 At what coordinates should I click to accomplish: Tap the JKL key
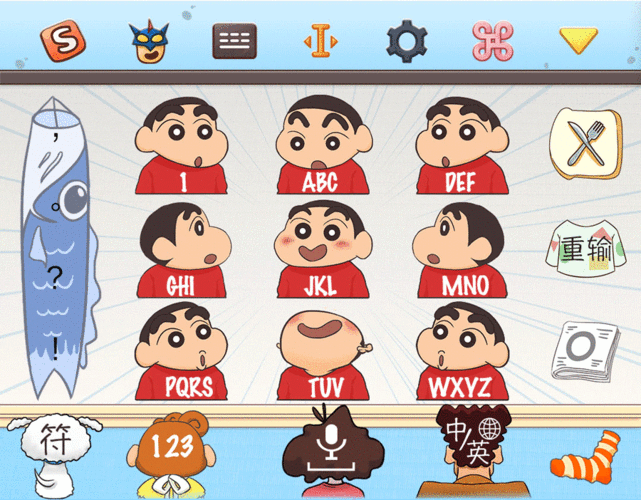click(321, 251)
